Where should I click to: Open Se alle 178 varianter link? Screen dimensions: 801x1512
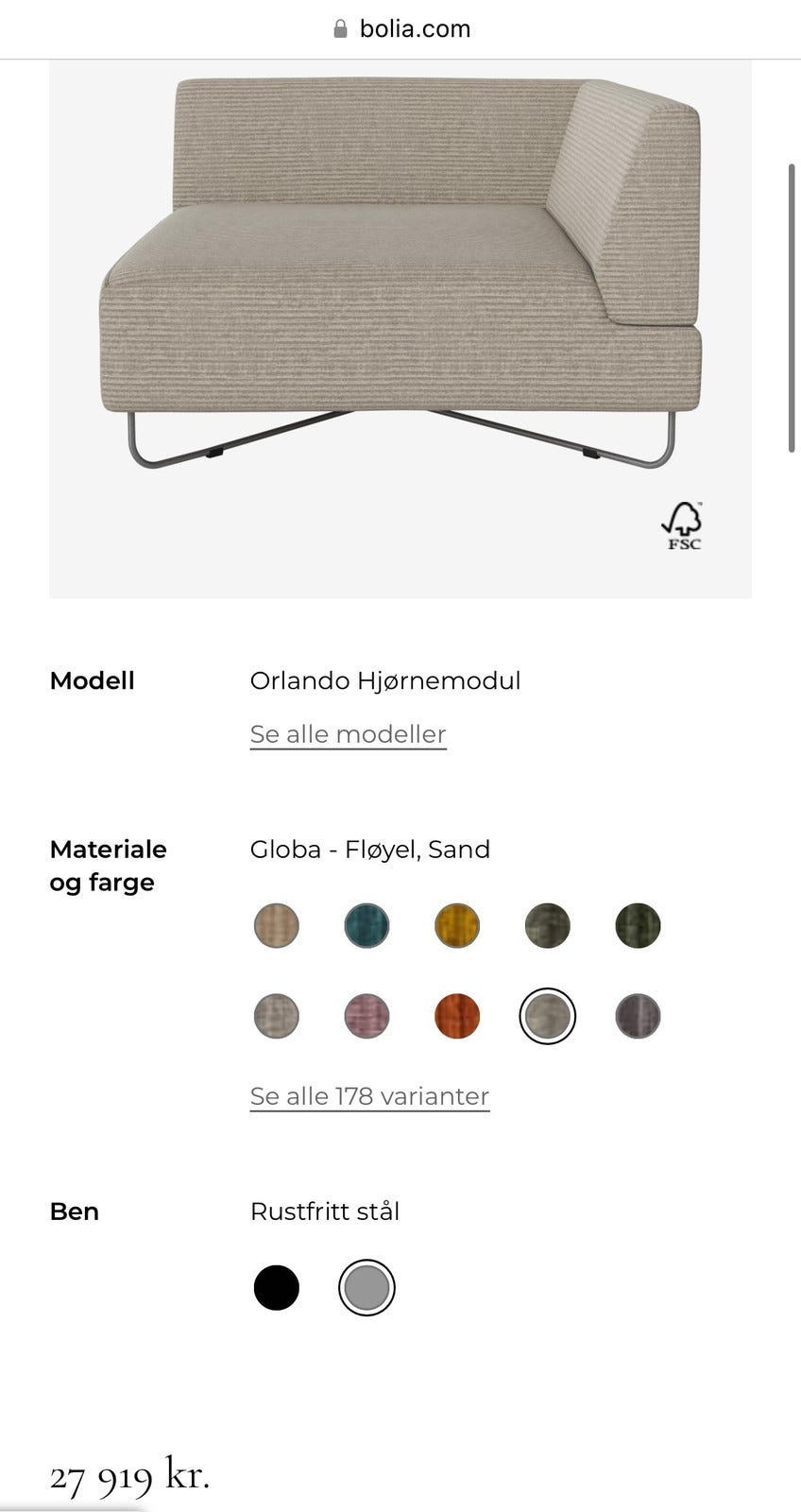(x=368, y=1095)
